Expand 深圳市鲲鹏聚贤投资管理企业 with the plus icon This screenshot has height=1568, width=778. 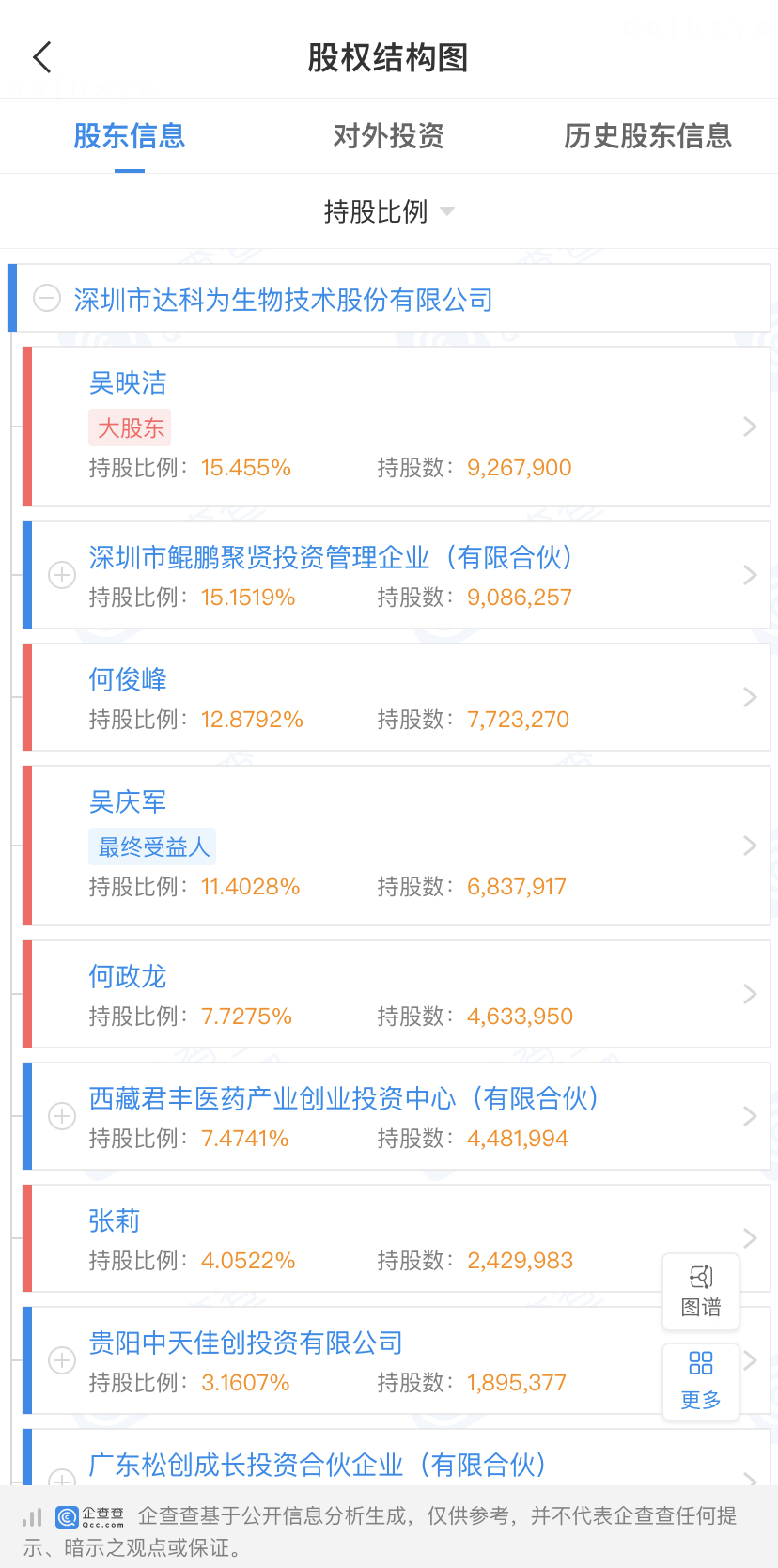click(62, 575)
